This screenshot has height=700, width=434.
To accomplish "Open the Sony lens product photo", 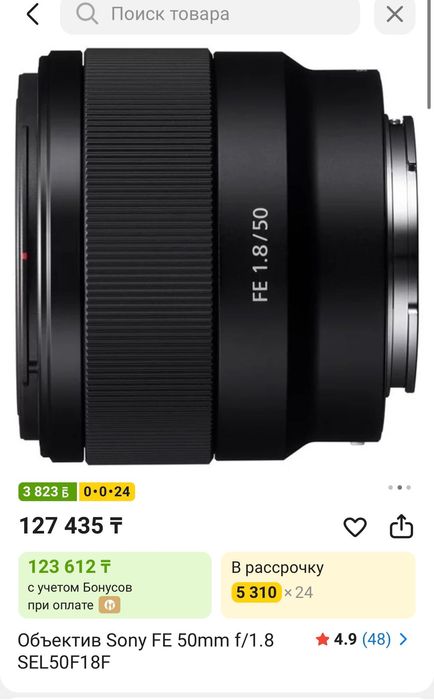I will click(218, 257).
